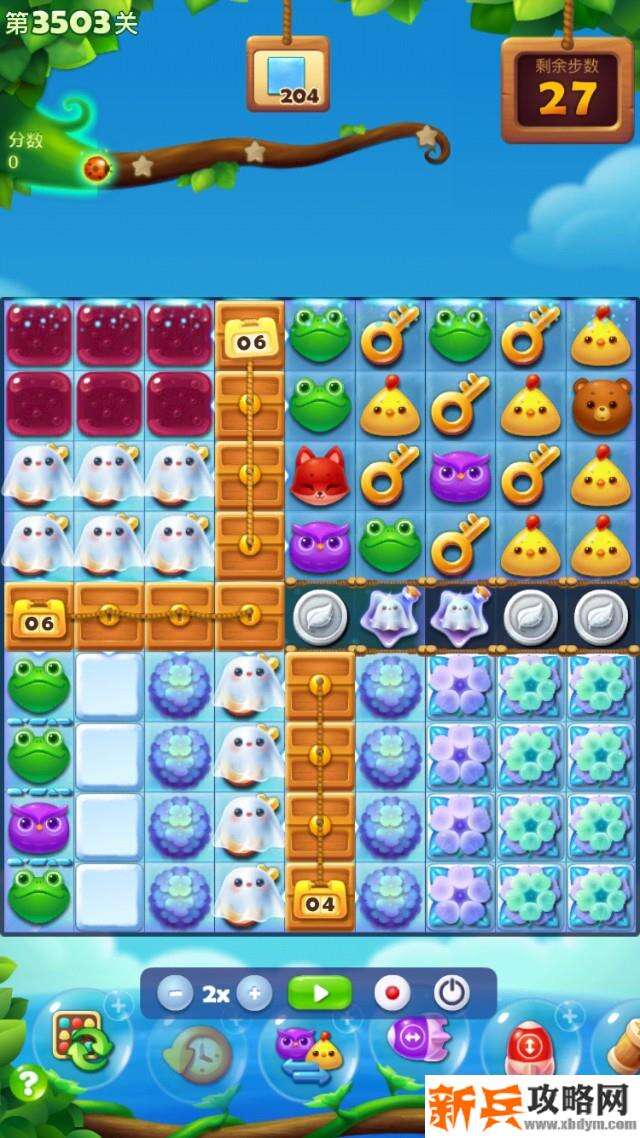The width and height of the screenshot is (640, 1138).
Task: Start recording with the red dot button
Action: 392,993
